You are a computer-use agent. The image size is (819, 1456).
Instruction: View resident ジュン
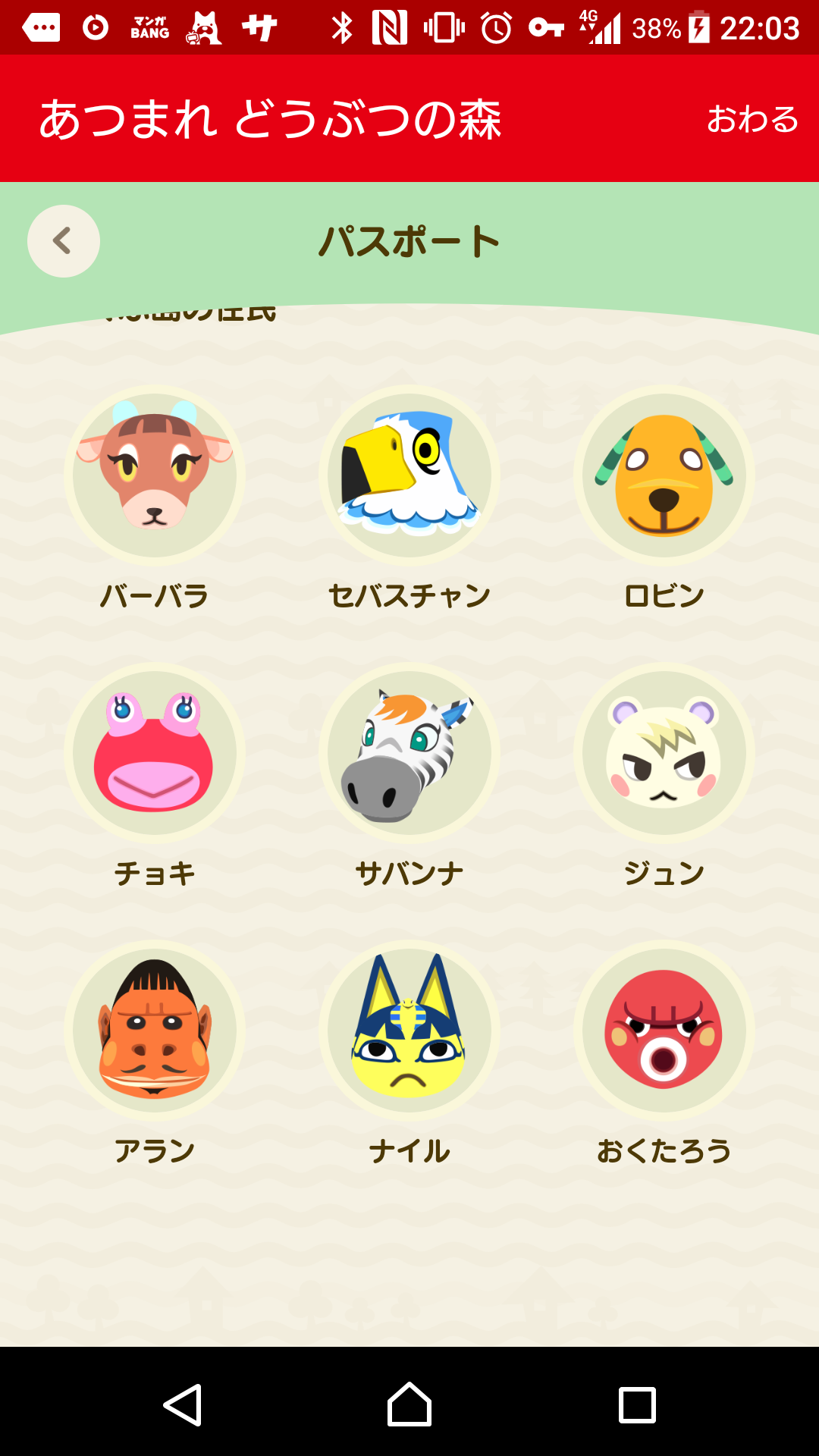664,754
